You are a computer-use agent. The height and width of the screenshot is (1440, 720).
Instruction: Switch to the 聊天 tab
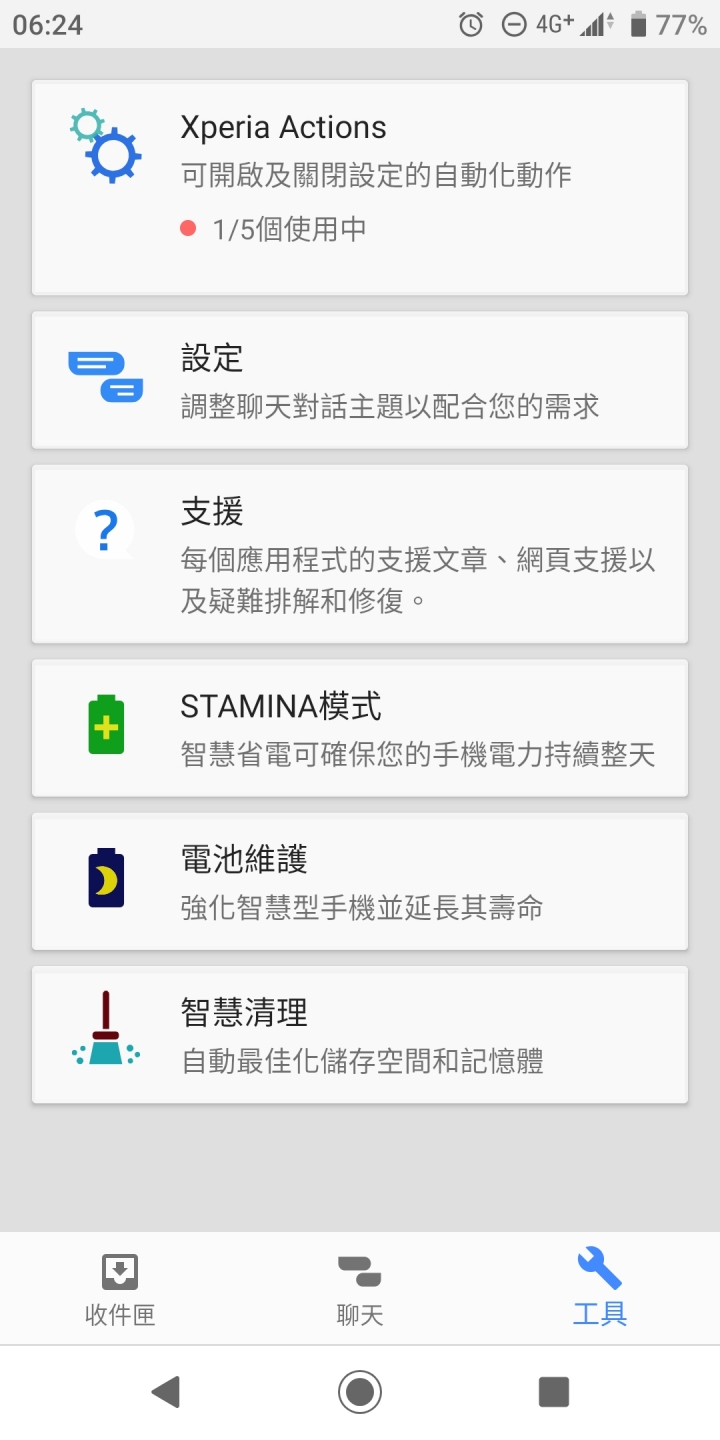360,1288
